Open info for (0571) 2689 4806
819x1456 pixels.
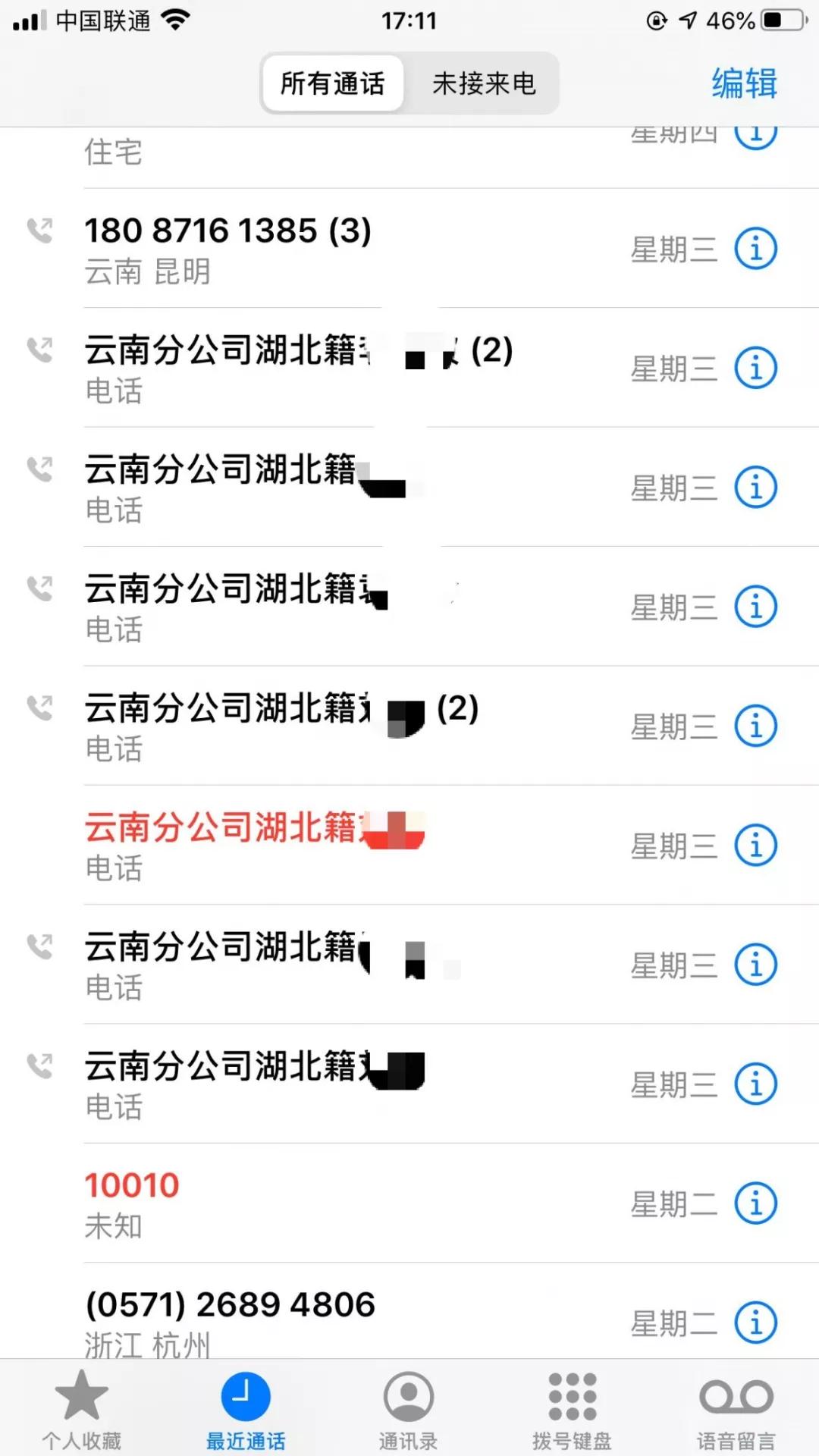pyautogui.click(x=756, y=1323)
